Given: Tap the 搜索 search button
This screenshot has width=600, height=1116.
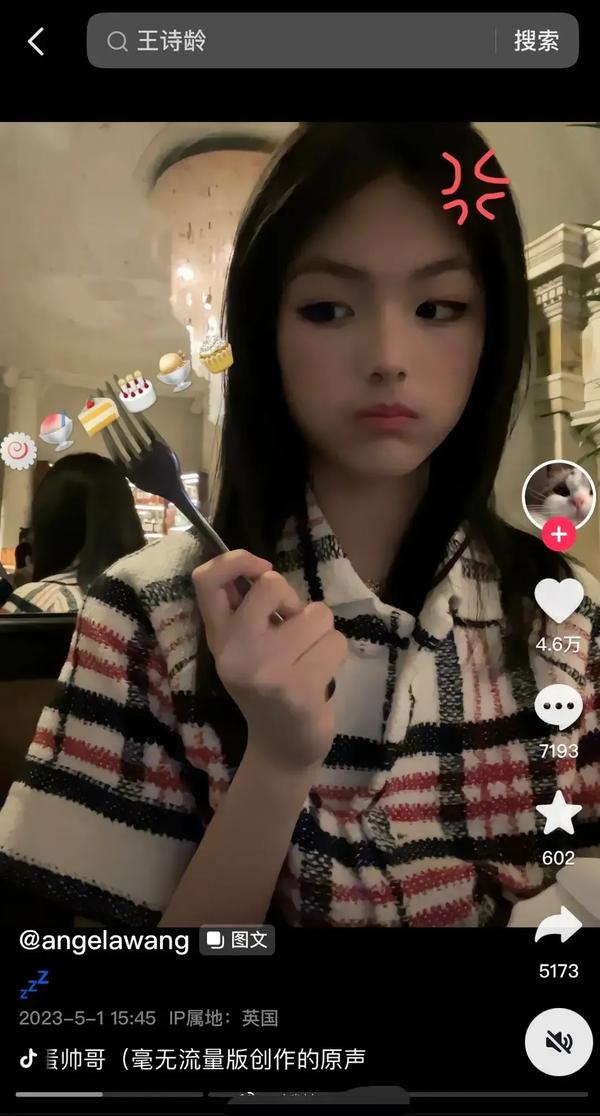Looking at the screenshot, I should pyautogui.click(x=537, y=41).
